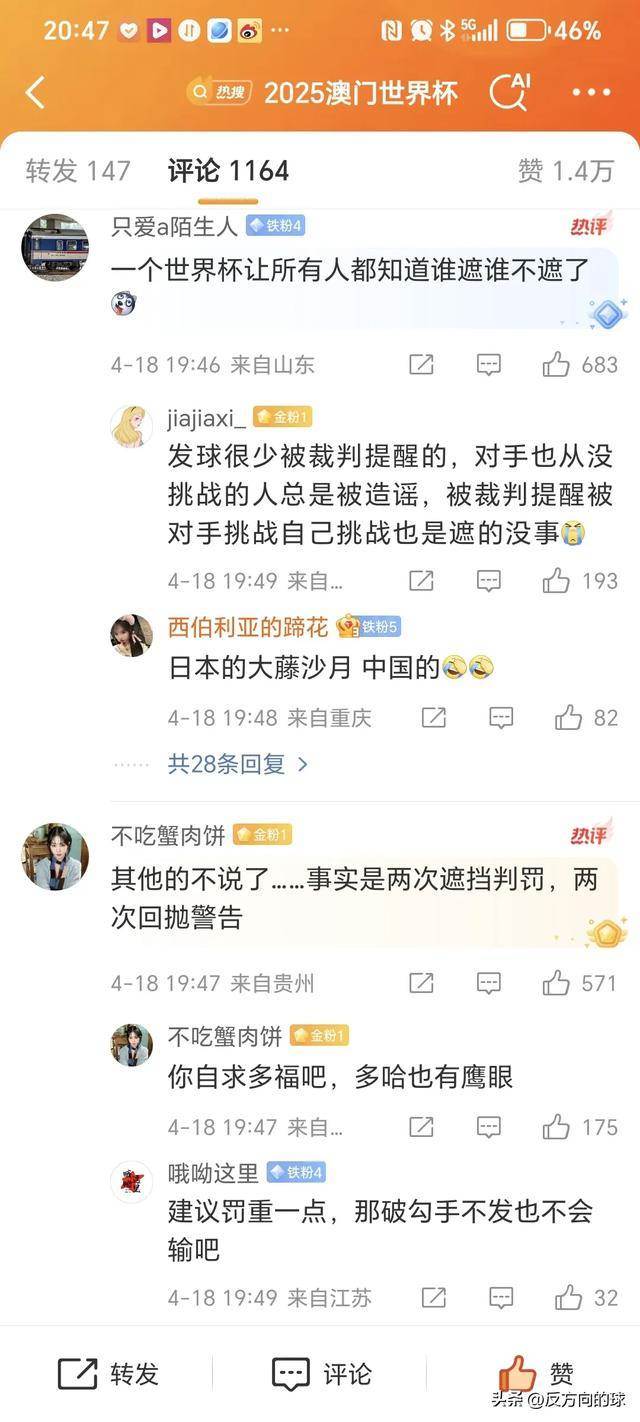Share the comment from 只爱a陌生人
The width and height of the screenshot is (640, 1422).
pyautogui.click(x=421, y=365)
